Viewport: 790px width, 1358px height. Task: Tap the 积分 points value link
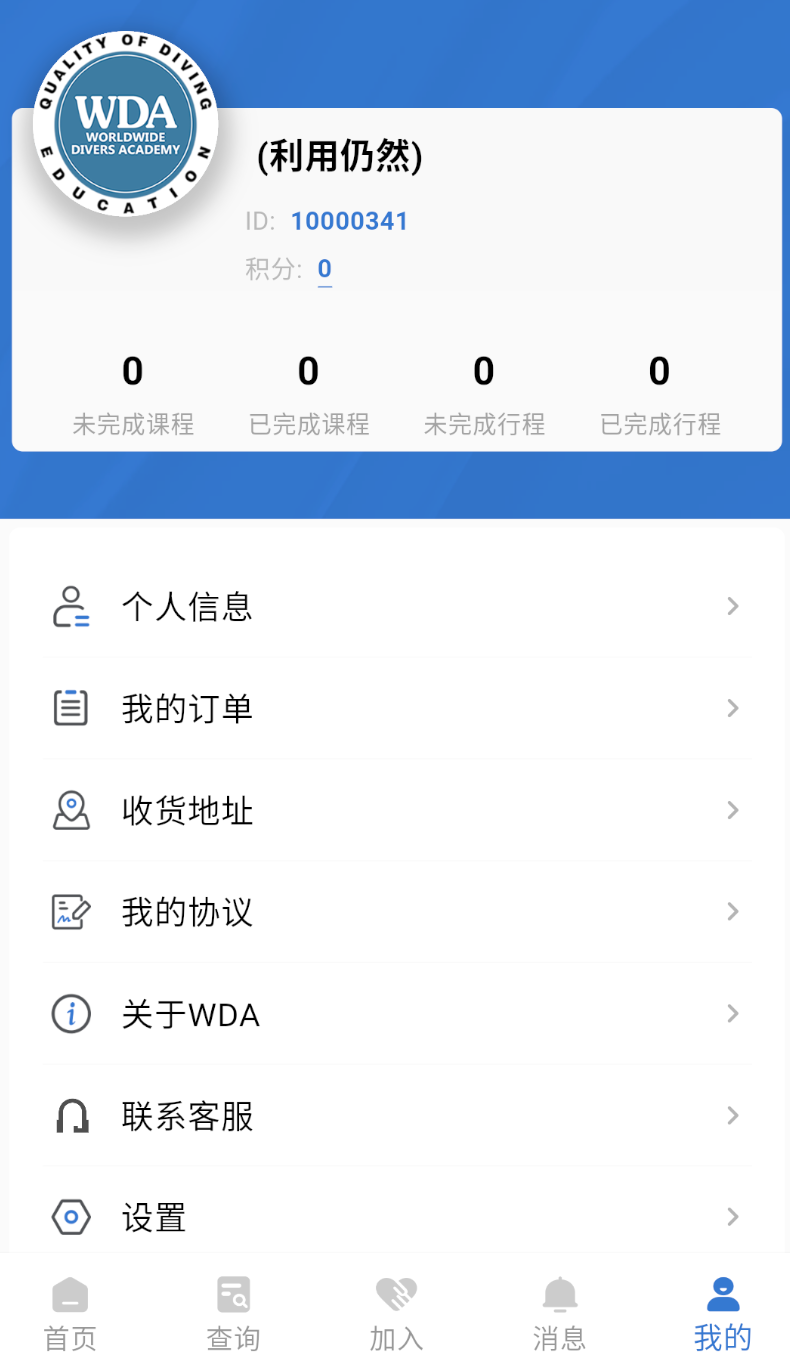[325, 269]
